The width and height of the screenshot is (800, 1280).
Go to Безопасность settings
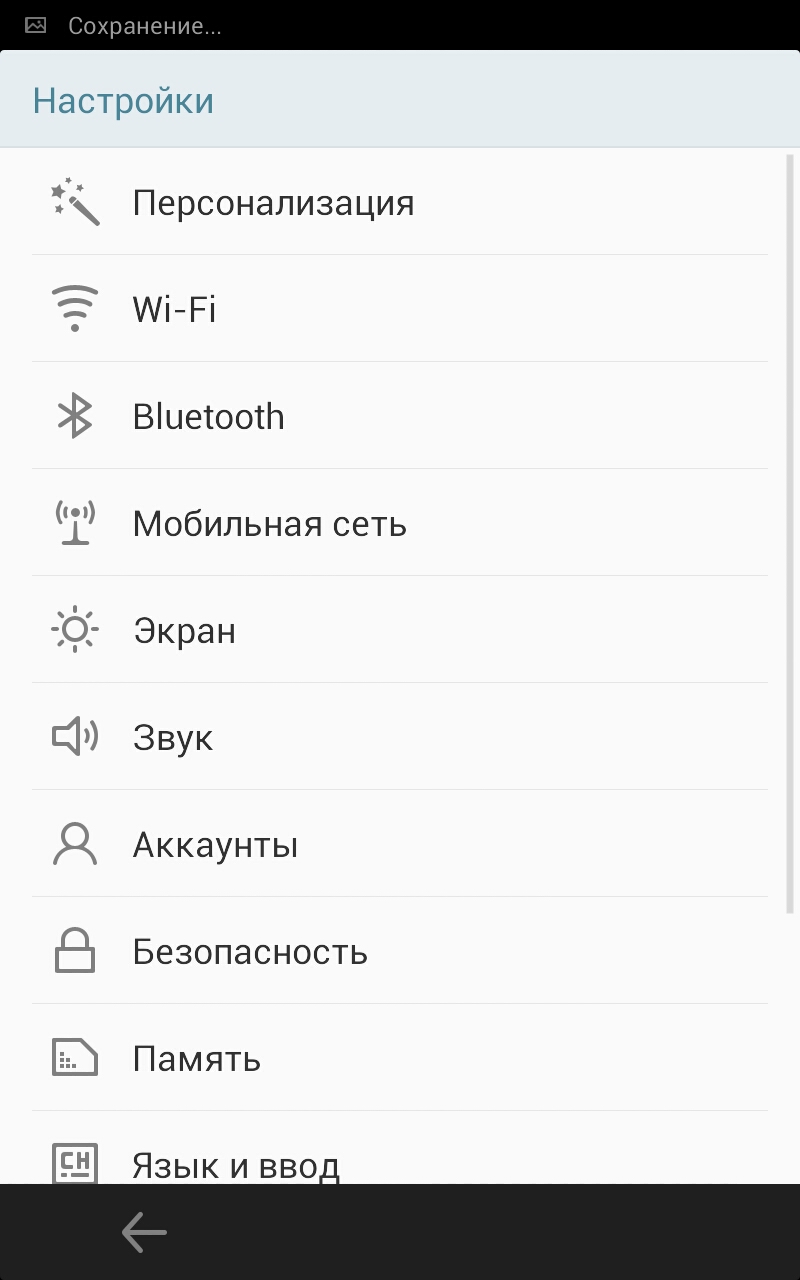click(250, 952)
